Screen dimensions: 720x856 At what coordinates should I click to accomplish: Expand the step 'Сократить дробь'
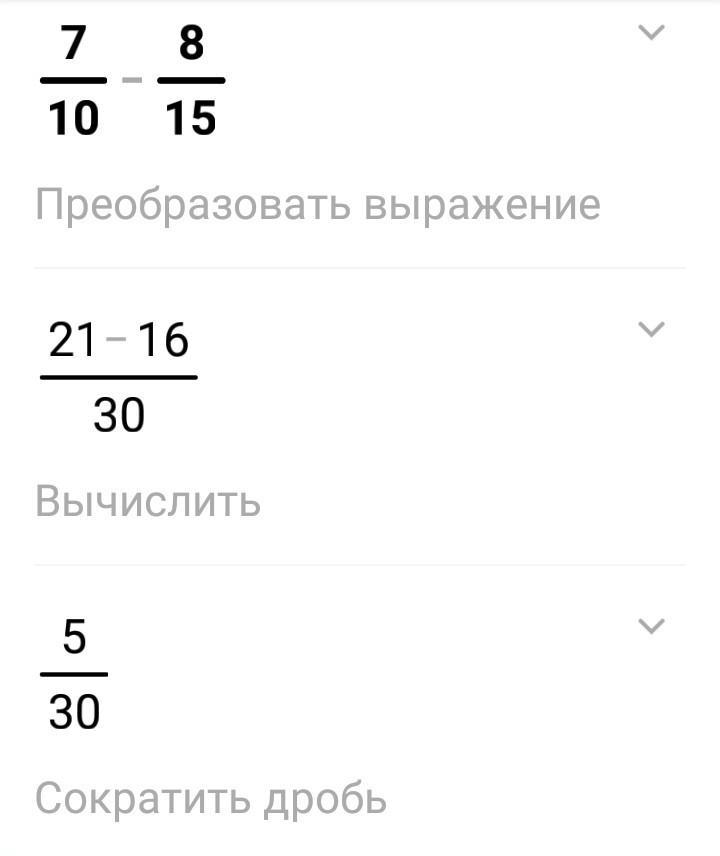pyautogui.click(x=651, y=626)
